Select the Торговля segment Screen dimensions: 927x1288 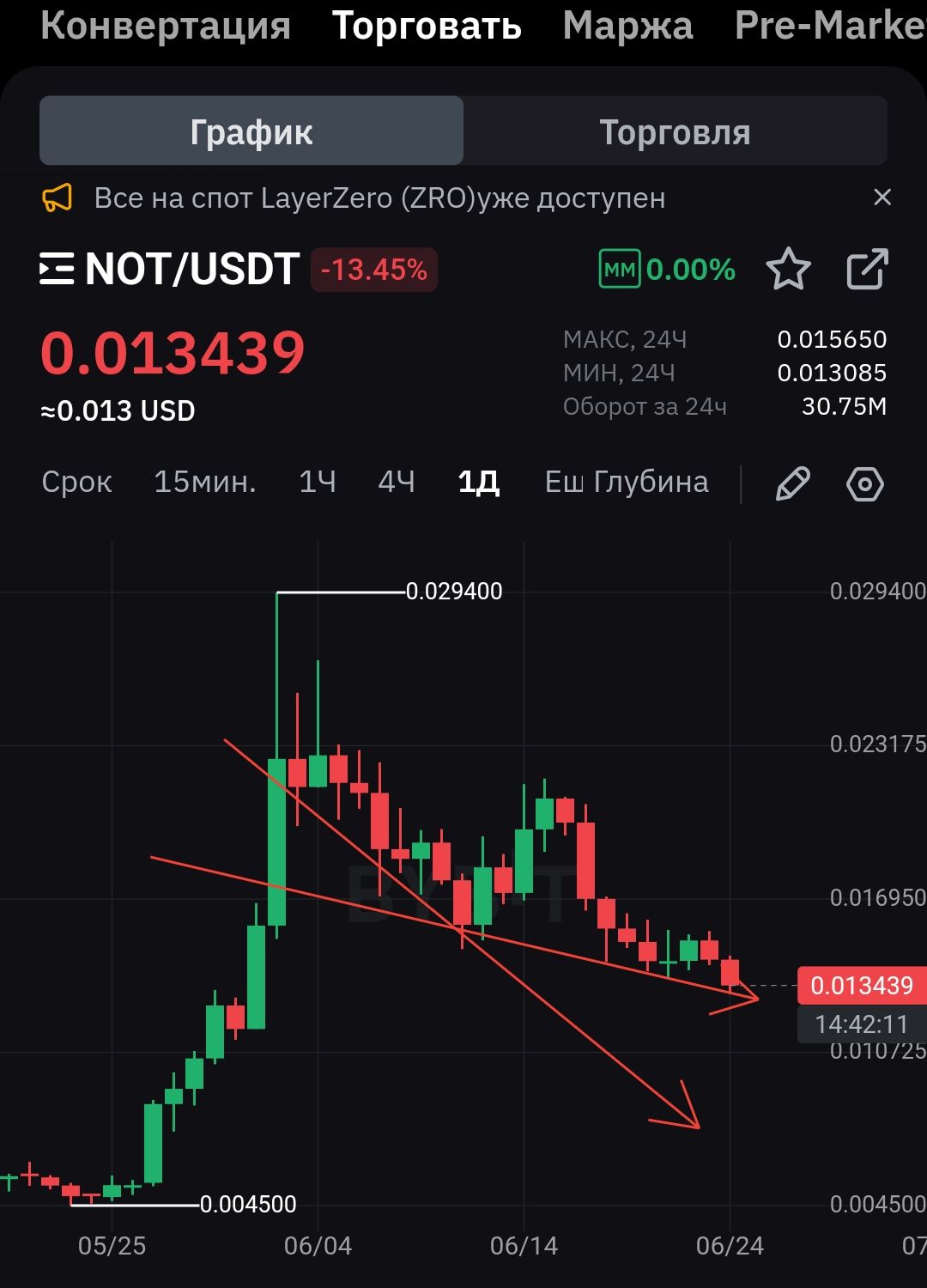click(x=675, y=132)
